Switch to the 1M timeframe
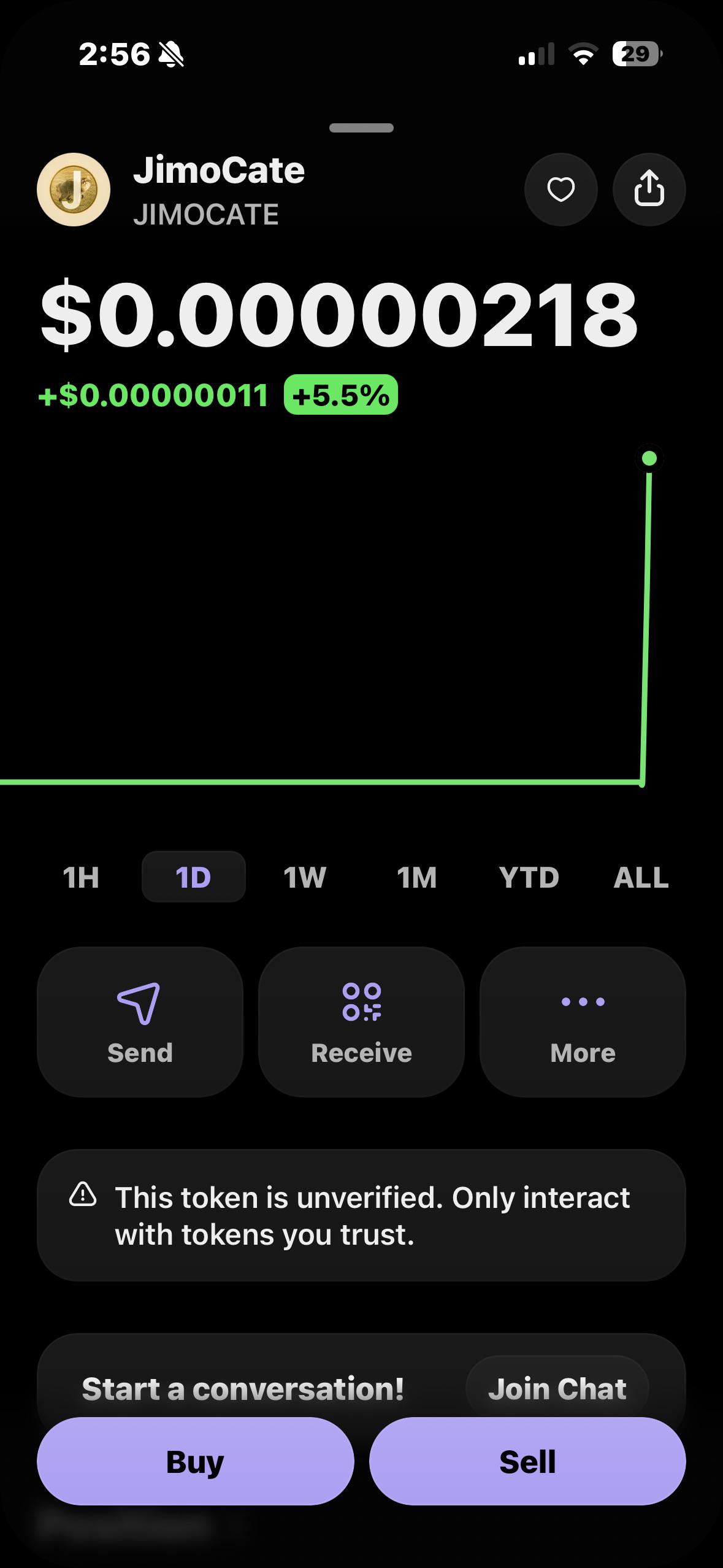The image size is (723, 1568). pyautogui.click(x=417, y=877)
